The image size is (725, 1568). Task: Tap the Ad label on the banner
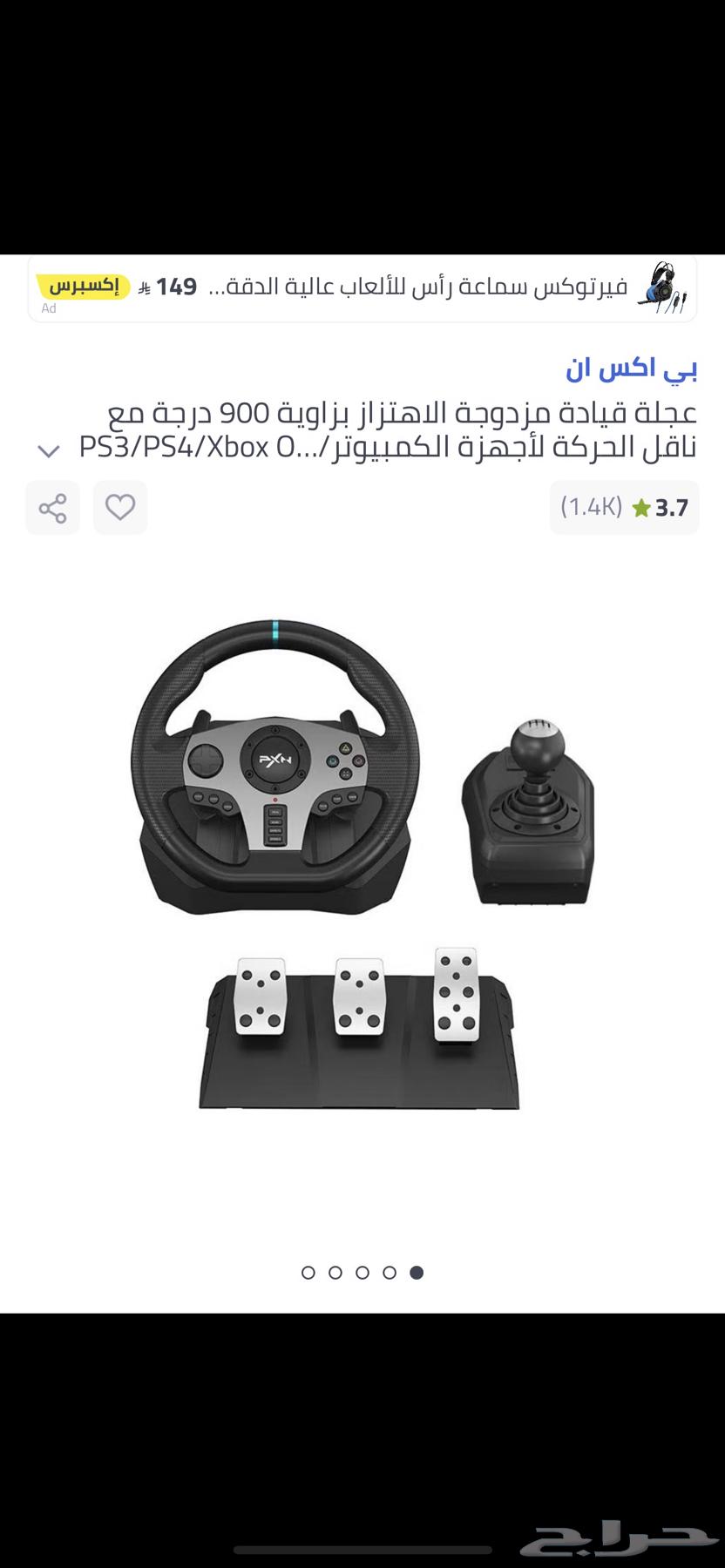coord(48,309)
